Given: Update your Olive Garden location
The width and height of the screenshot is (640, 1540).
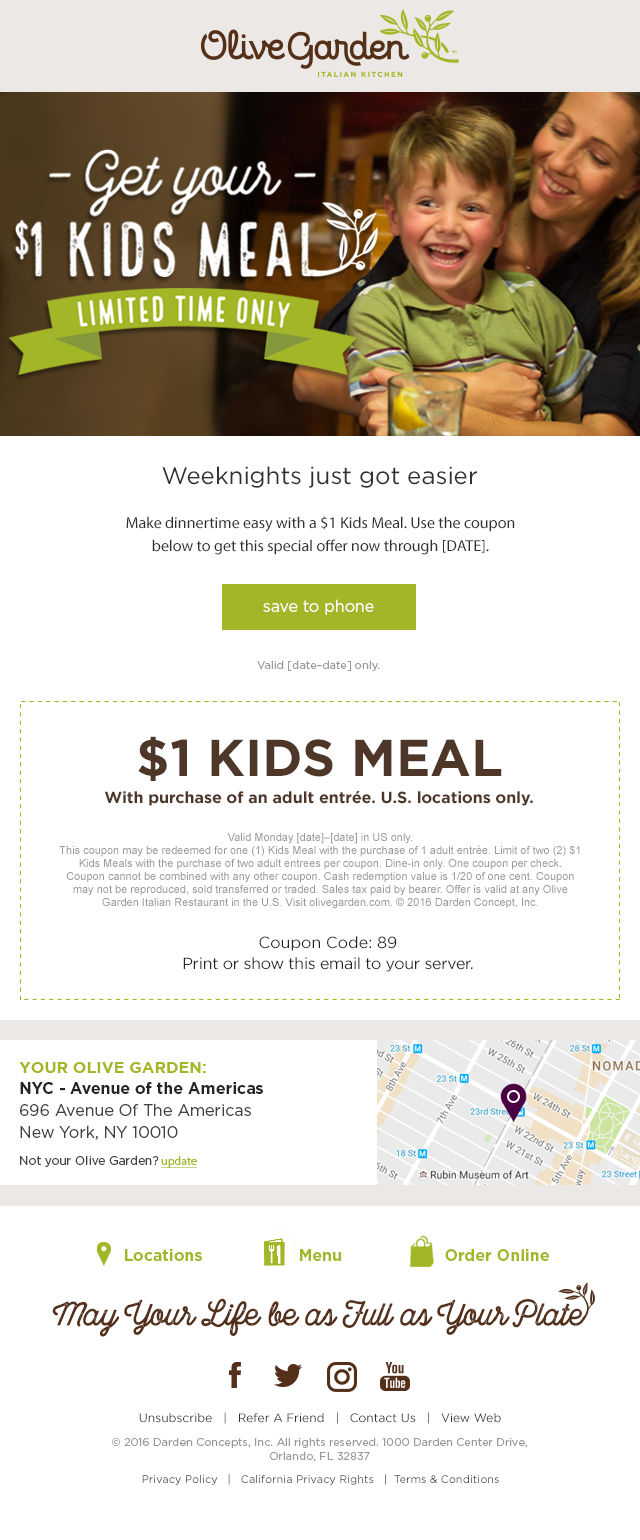Looking at the screenshot, I should coord(179,1161).
